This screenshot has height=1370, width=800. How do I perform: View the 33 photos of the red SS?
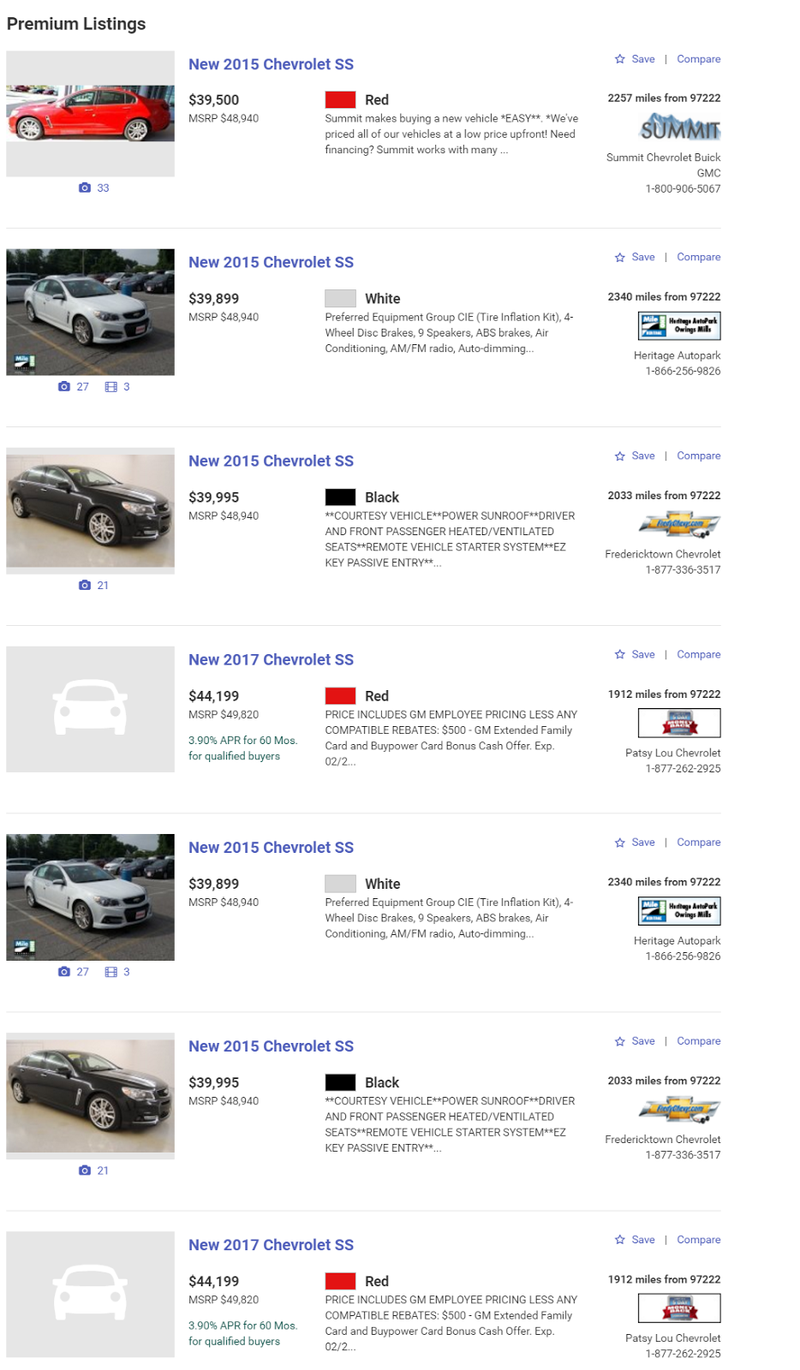94,188
